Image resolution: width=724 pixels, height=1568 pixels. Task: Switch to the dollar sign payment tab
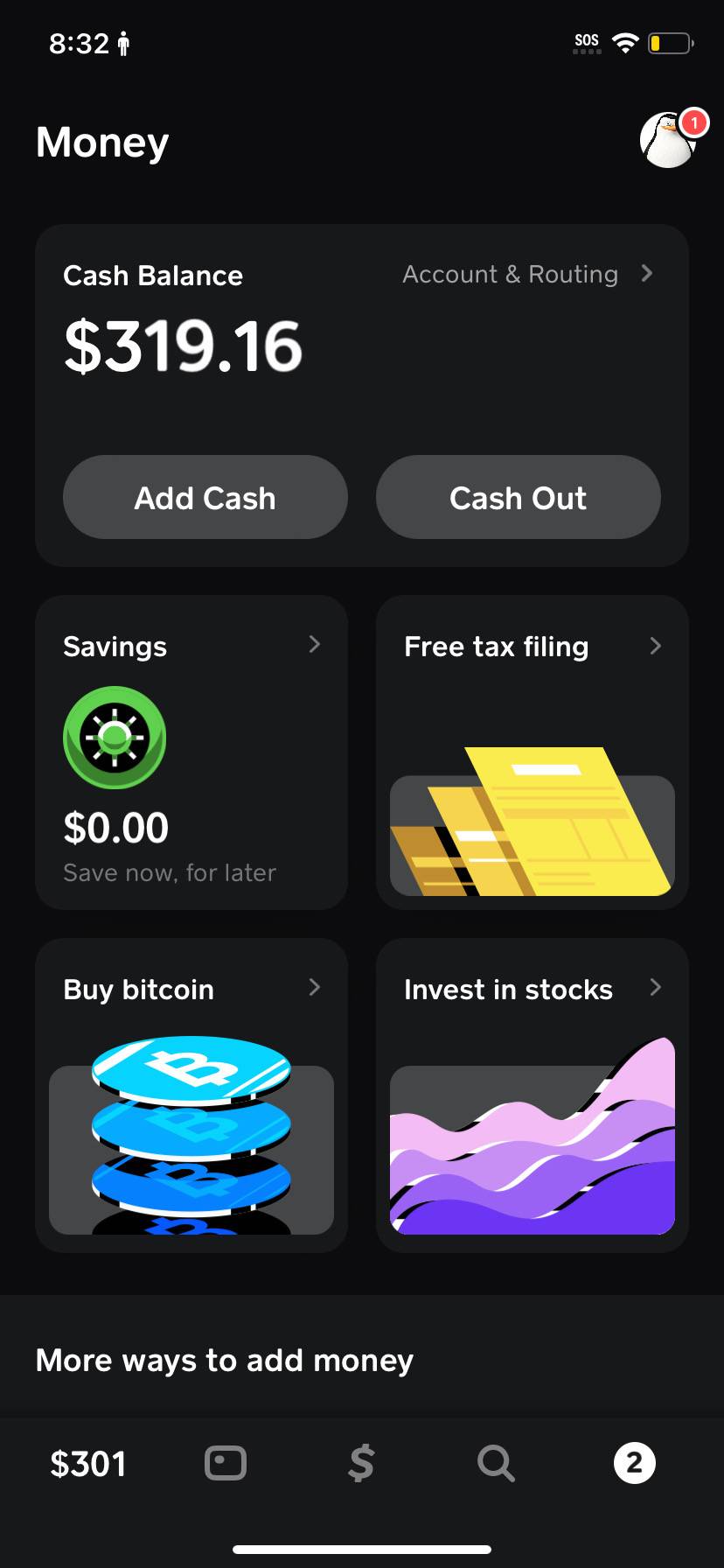click(x=361, y=1463)
